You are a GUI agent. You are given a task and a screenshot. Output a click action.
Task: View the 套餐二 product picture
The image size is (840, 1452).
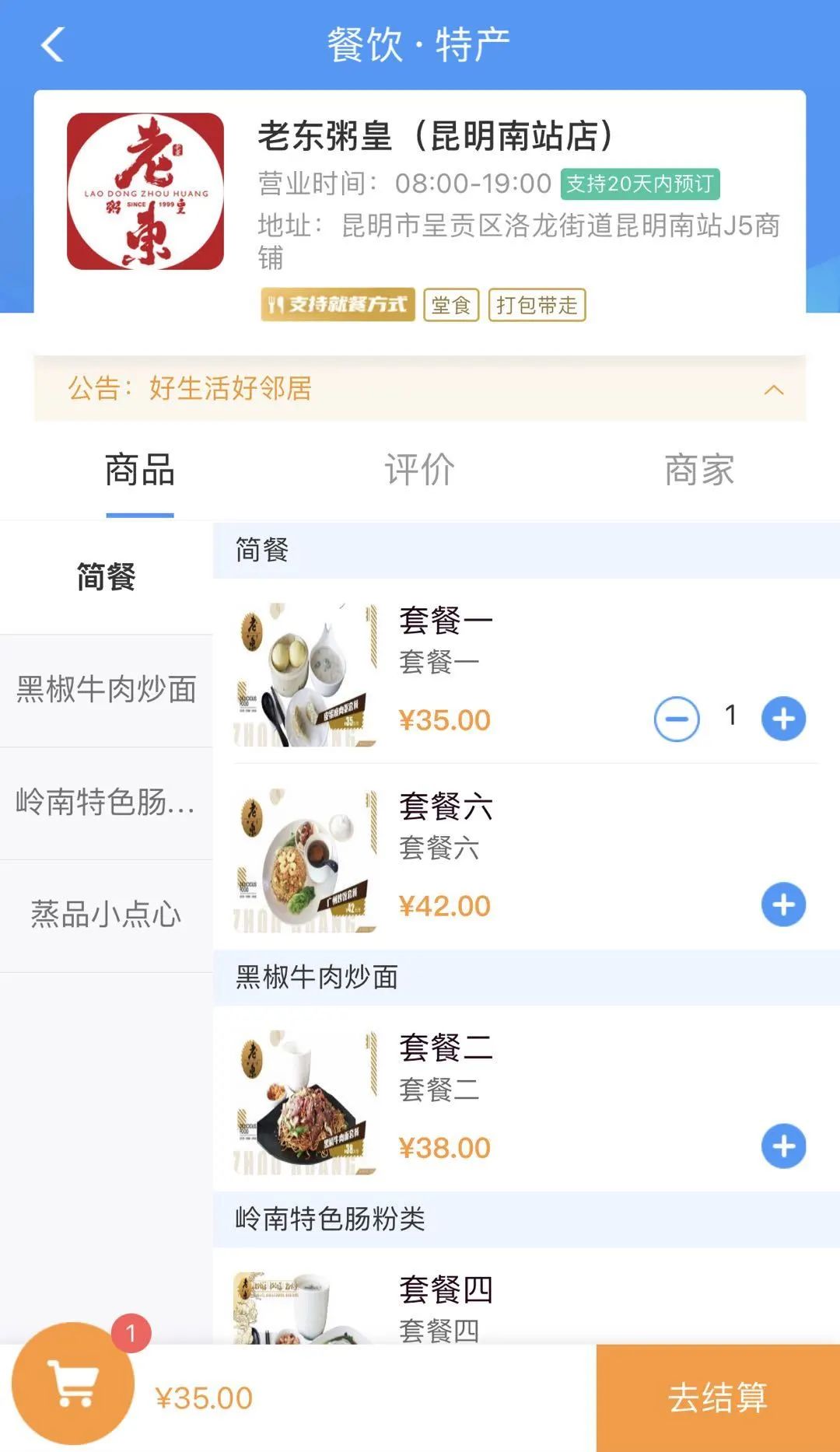click(305, 1102)
